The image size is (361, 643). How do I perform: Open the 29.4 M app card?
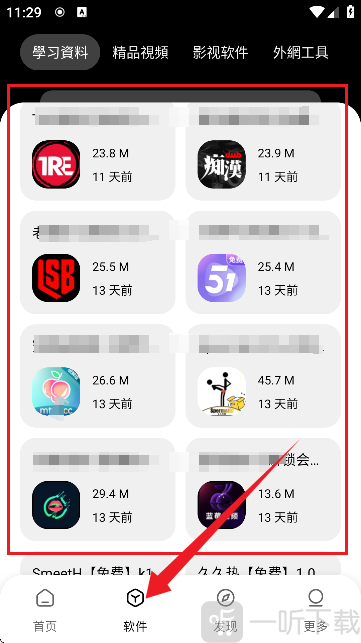[x=98, y=490]
